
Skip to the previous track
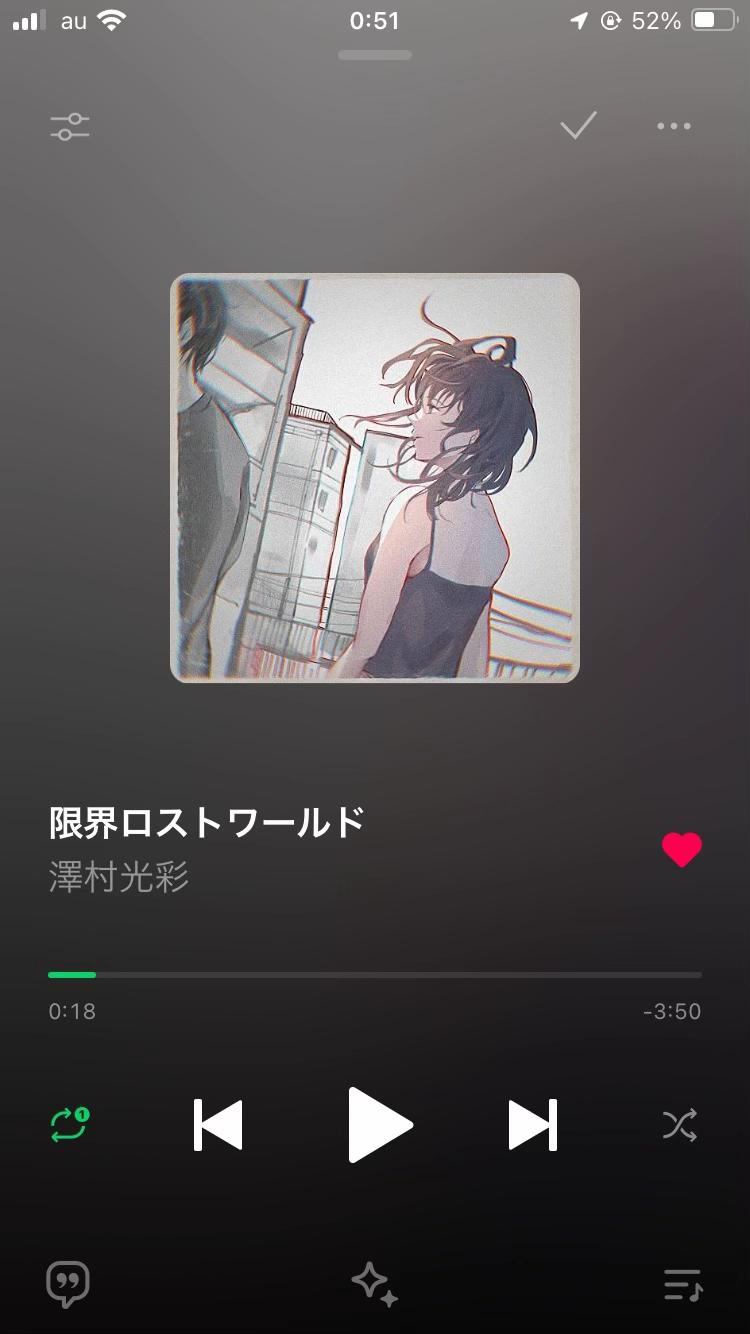click(x=218, y=1125)
